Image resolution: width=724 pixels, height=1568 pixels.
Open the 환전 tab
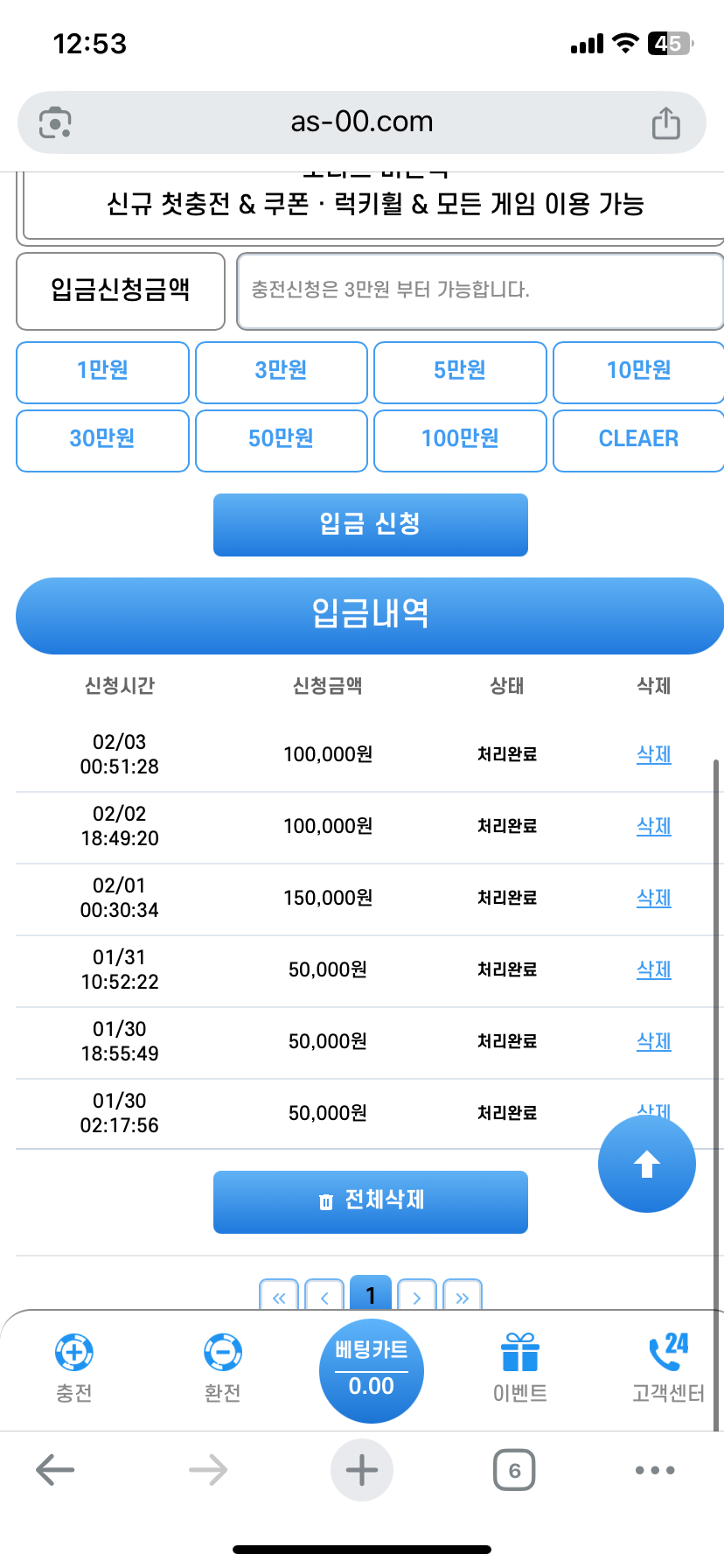point(222,1367)
